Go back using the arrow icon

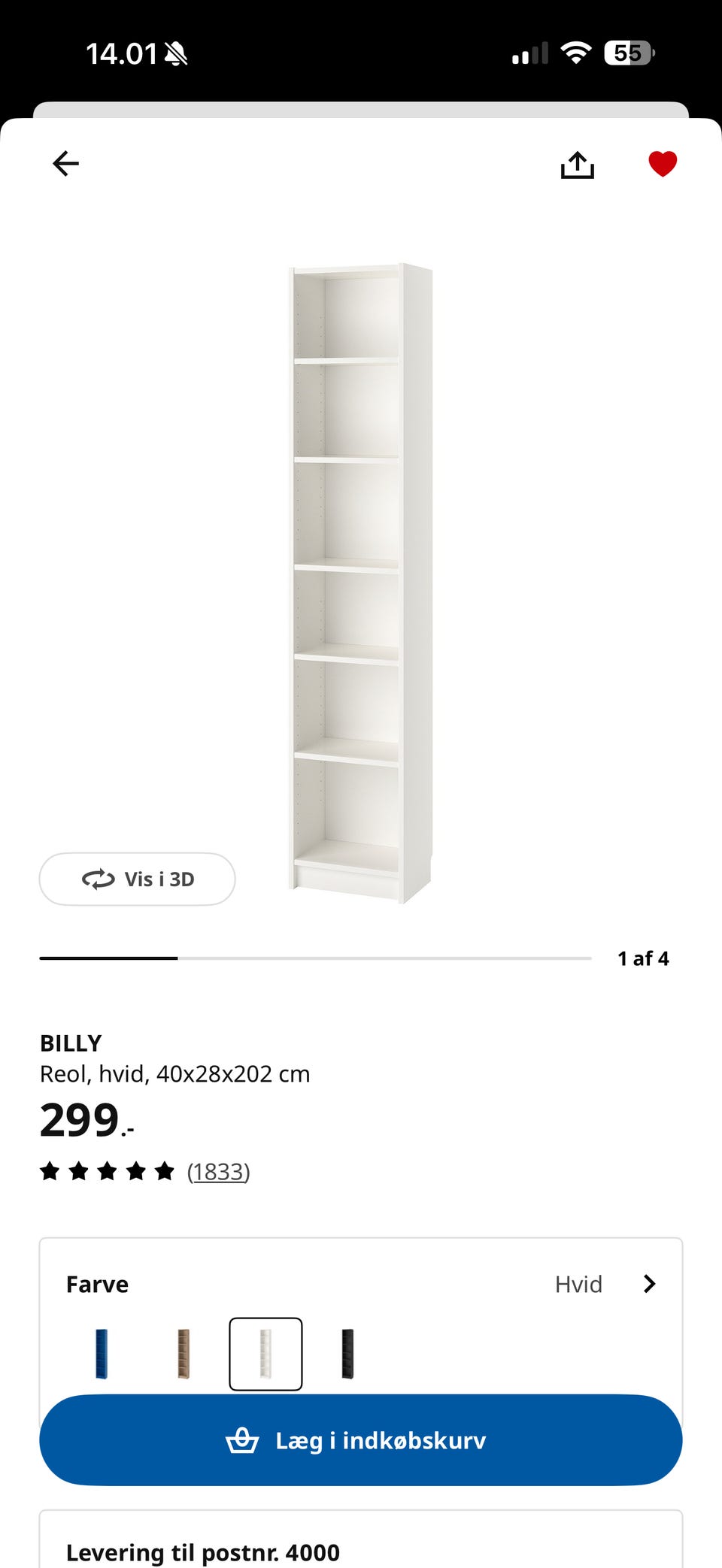66,163
